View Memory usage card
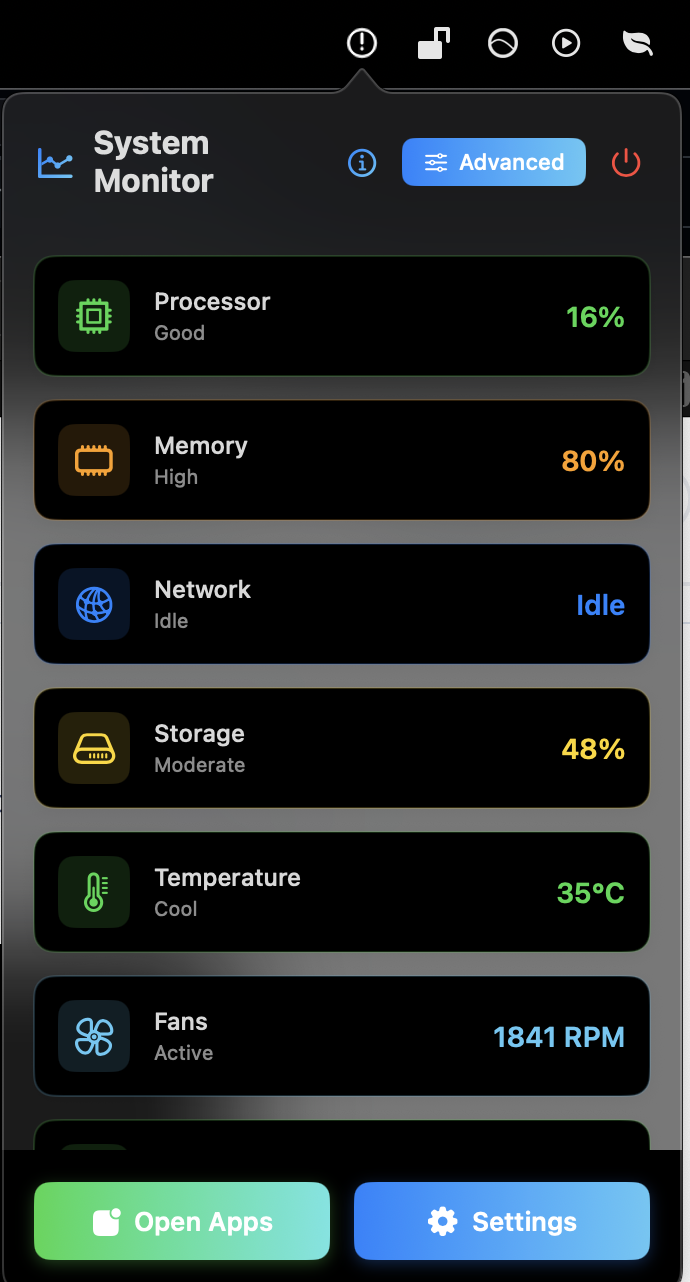Viewport: 690px width, 1282px height. (342, 460)
